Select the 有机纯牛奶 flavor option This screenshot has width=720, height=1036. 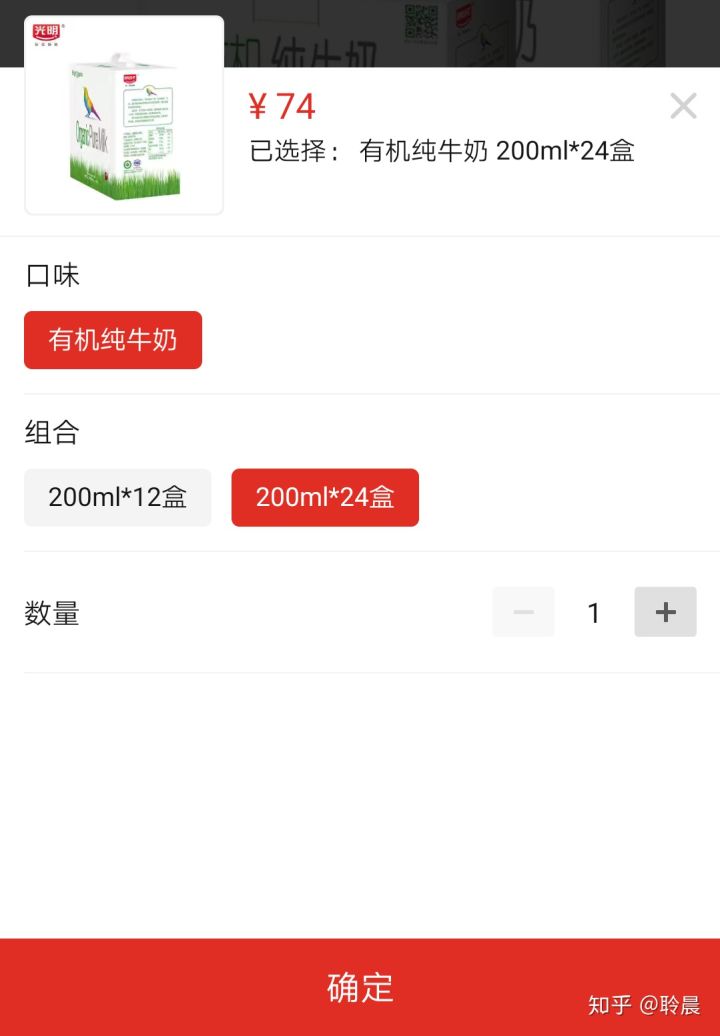click(112, 340)
